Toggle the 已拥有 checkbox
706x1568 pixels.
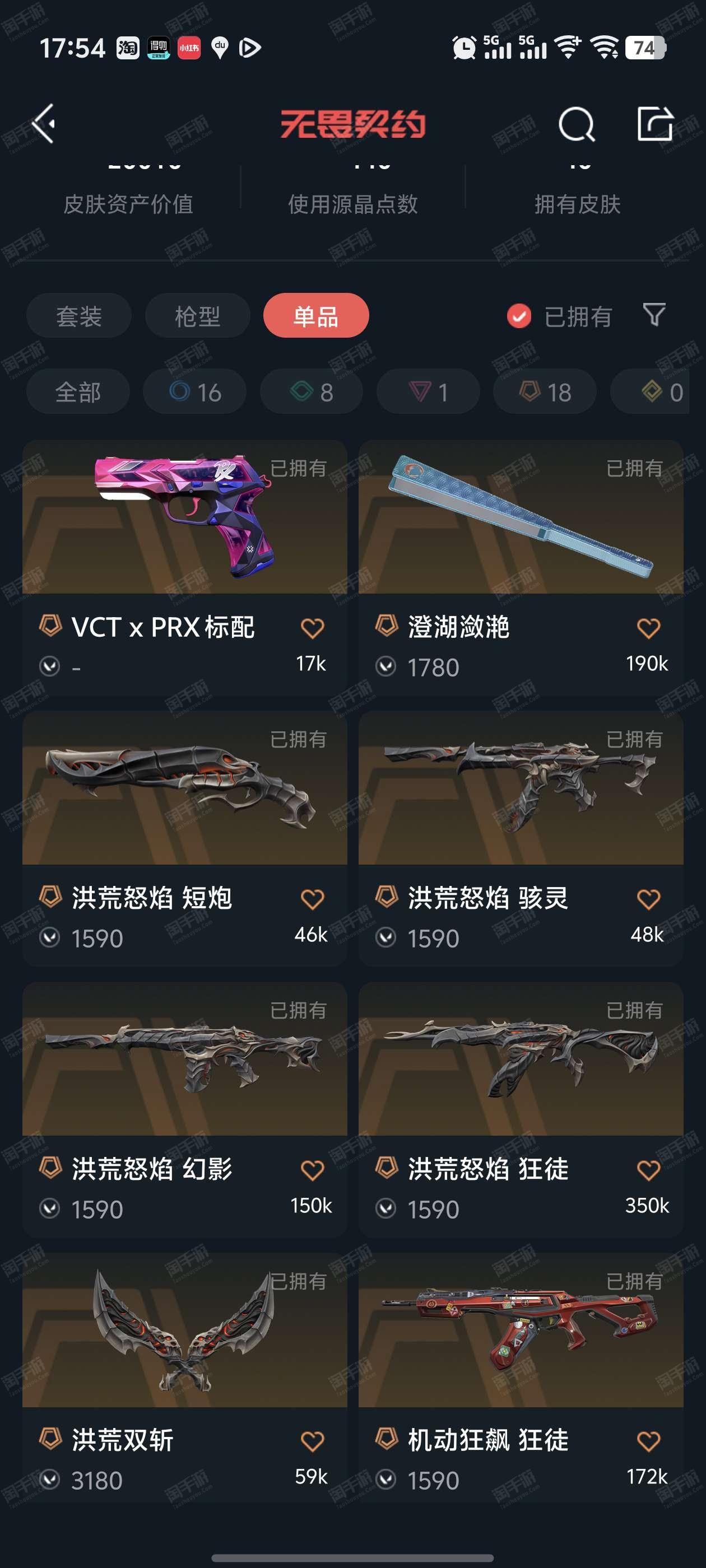[519, 316]
